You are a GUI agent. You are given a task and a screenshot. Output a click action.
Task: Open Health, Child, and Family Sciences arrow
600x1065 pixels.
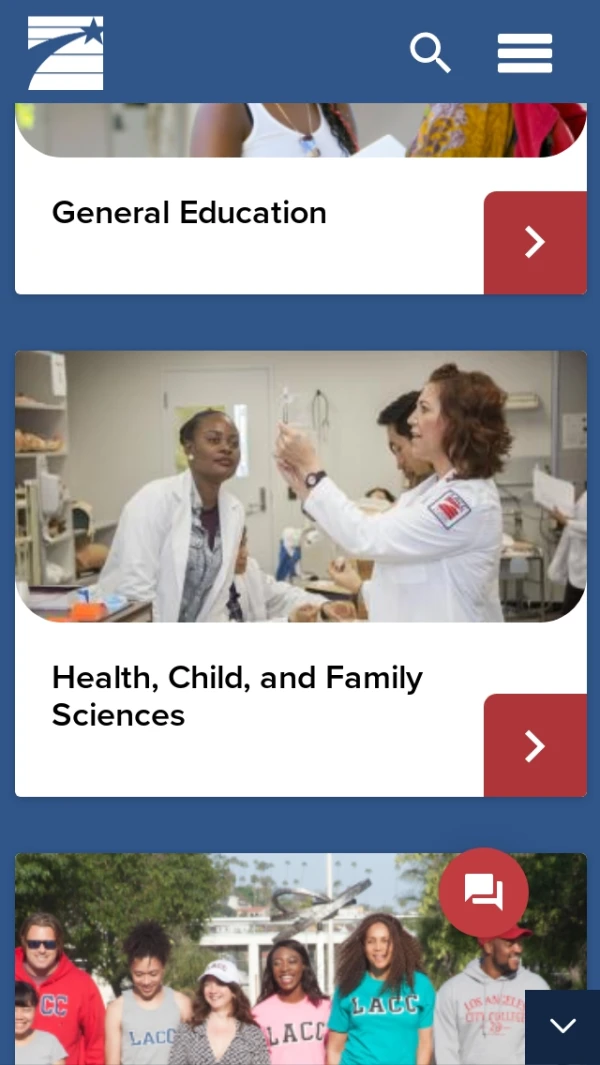coord(535,745)
